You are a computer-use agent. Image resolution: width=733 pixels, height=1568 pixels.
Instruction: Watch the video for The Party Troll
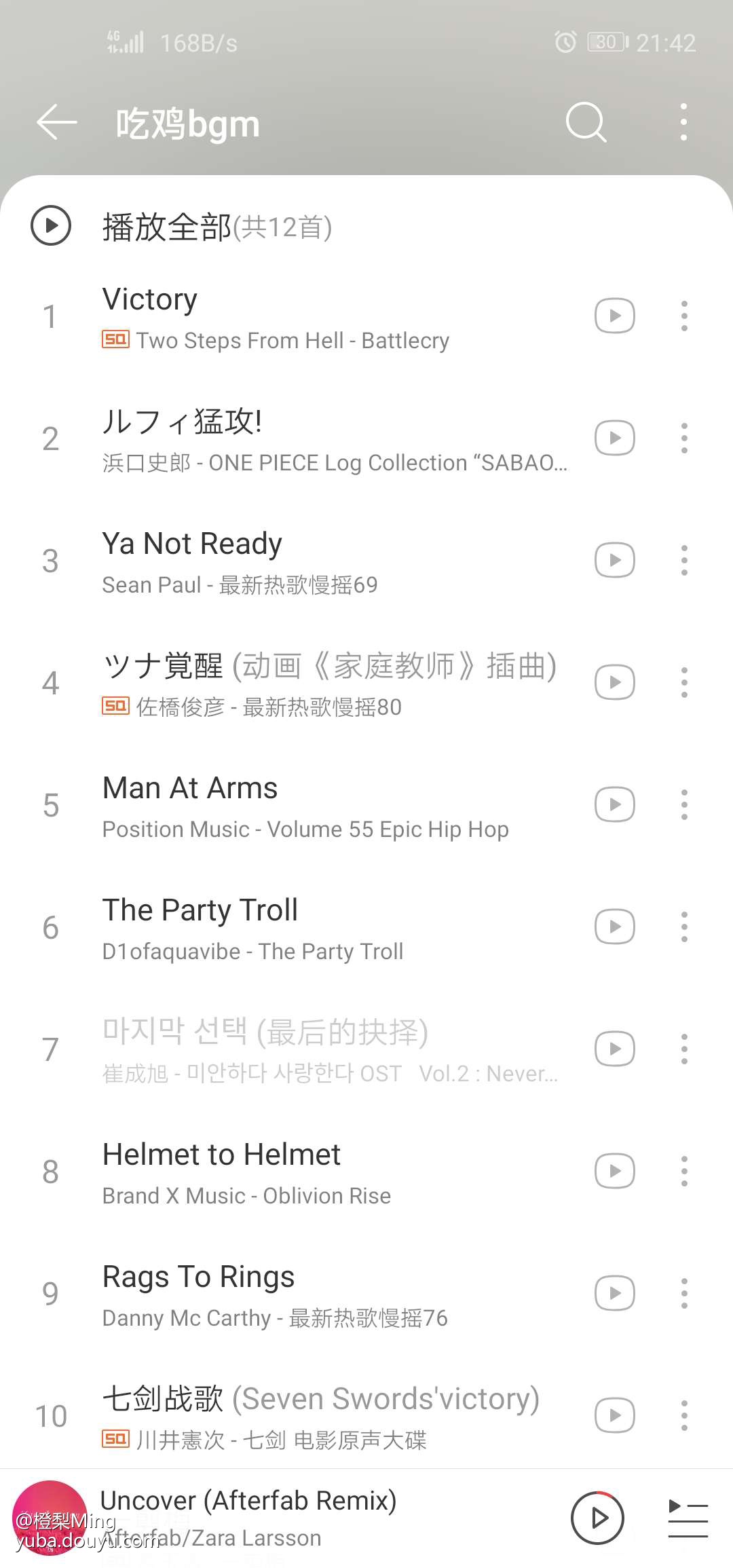click(615, 927)
